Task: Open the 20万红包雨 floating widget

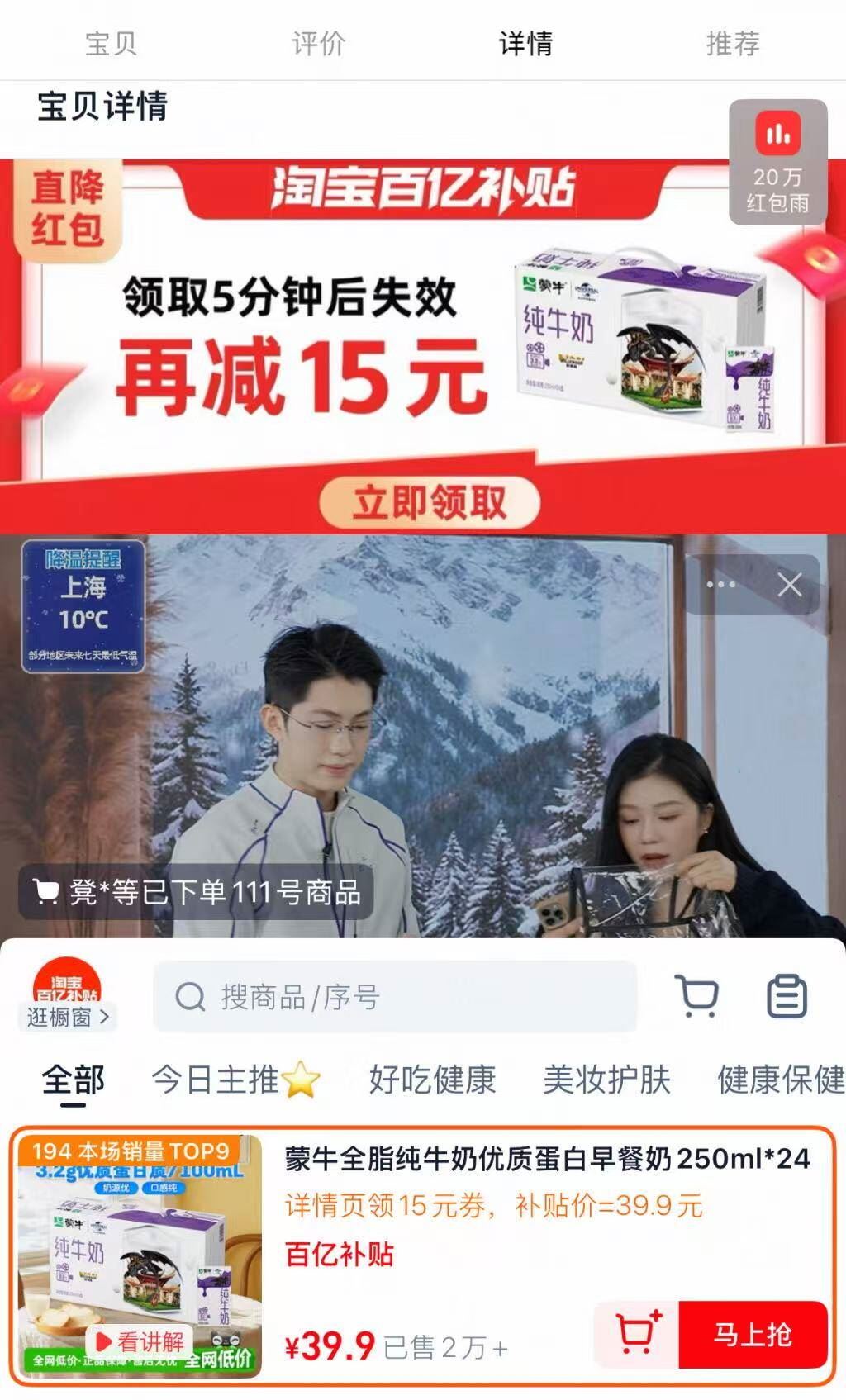Action: point(777,162)
